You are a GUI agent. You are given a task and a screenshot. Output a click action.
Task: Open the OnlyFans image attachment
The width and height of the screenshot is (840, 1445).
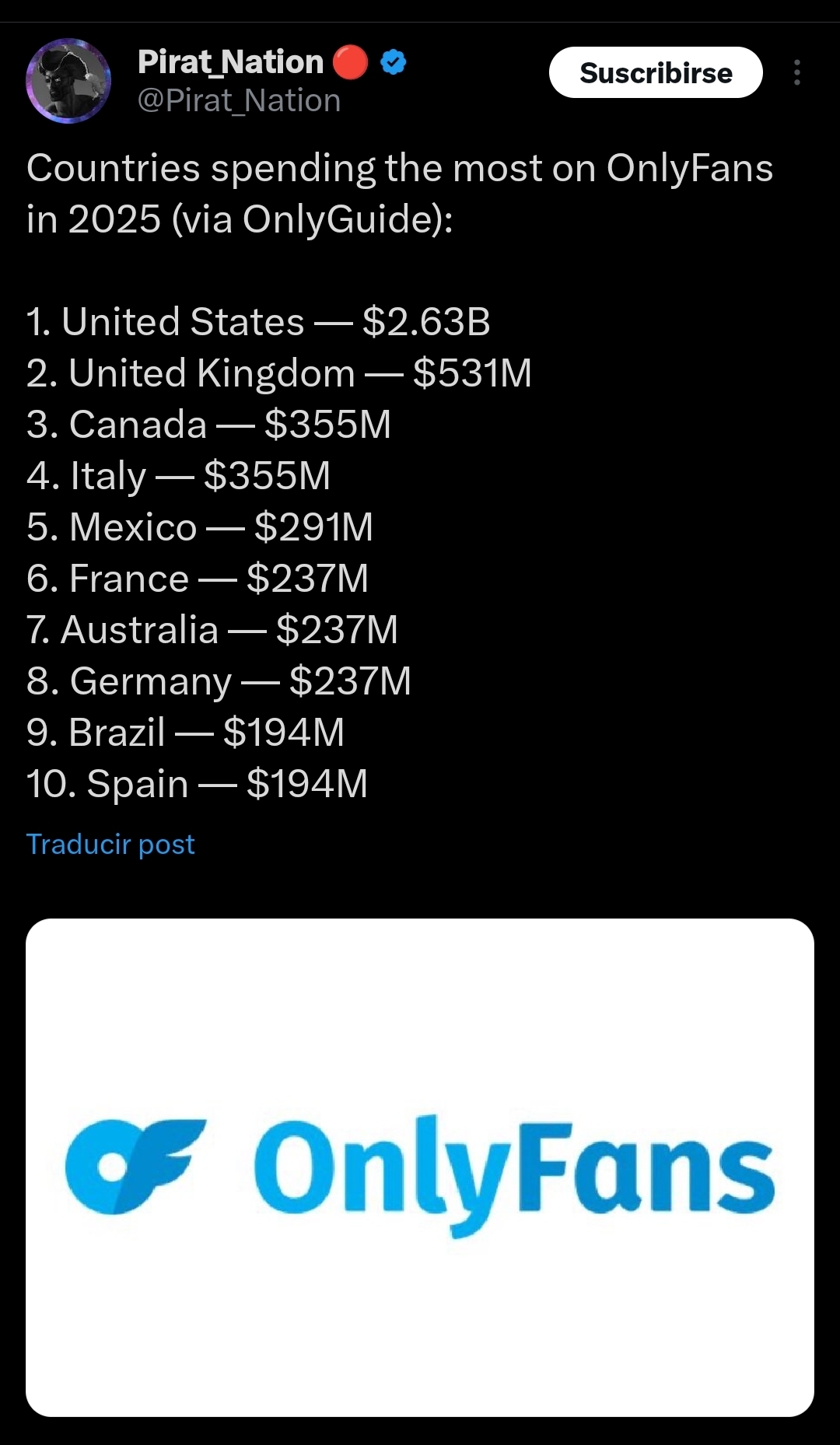tap(420, 1167)
